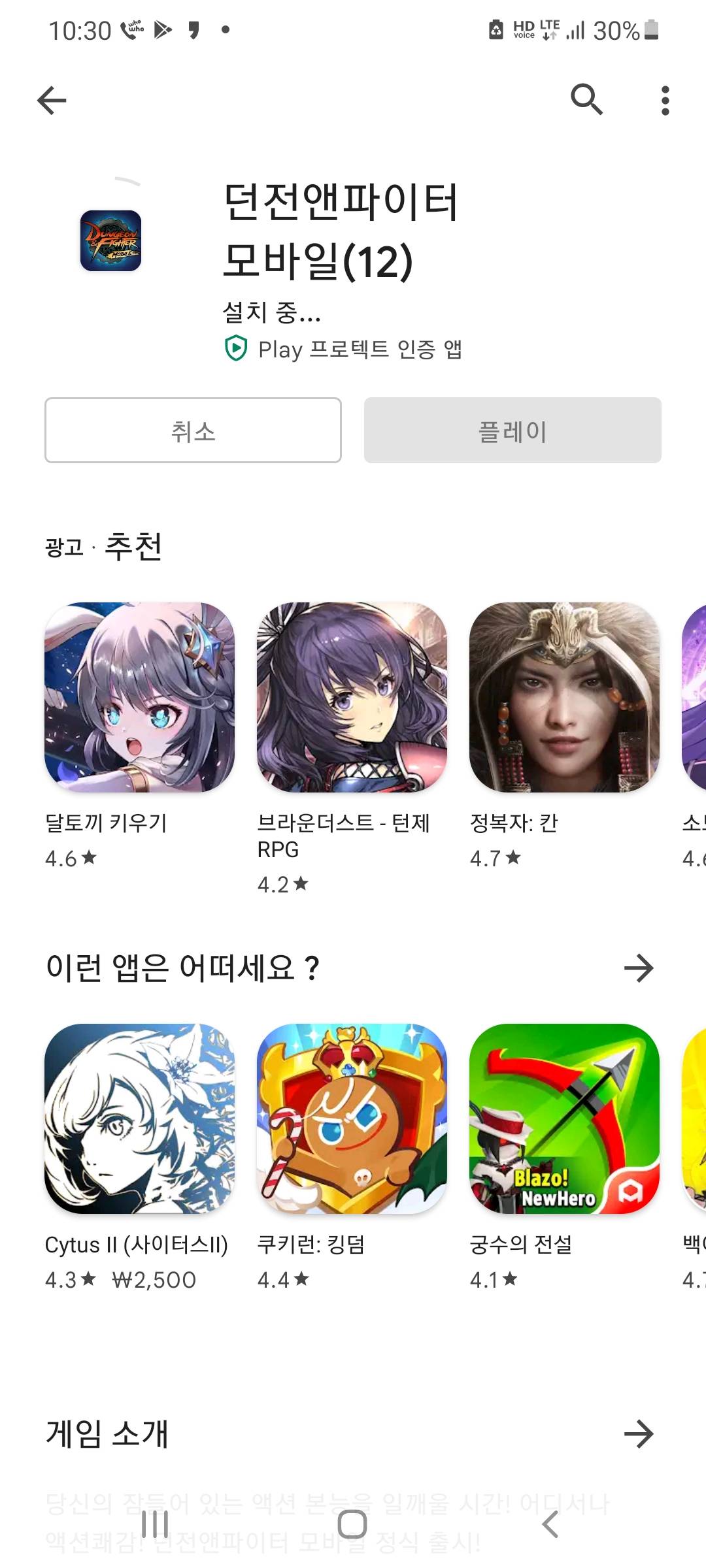
Task: Open the search icon in the app bar
Action: point(586,100)
